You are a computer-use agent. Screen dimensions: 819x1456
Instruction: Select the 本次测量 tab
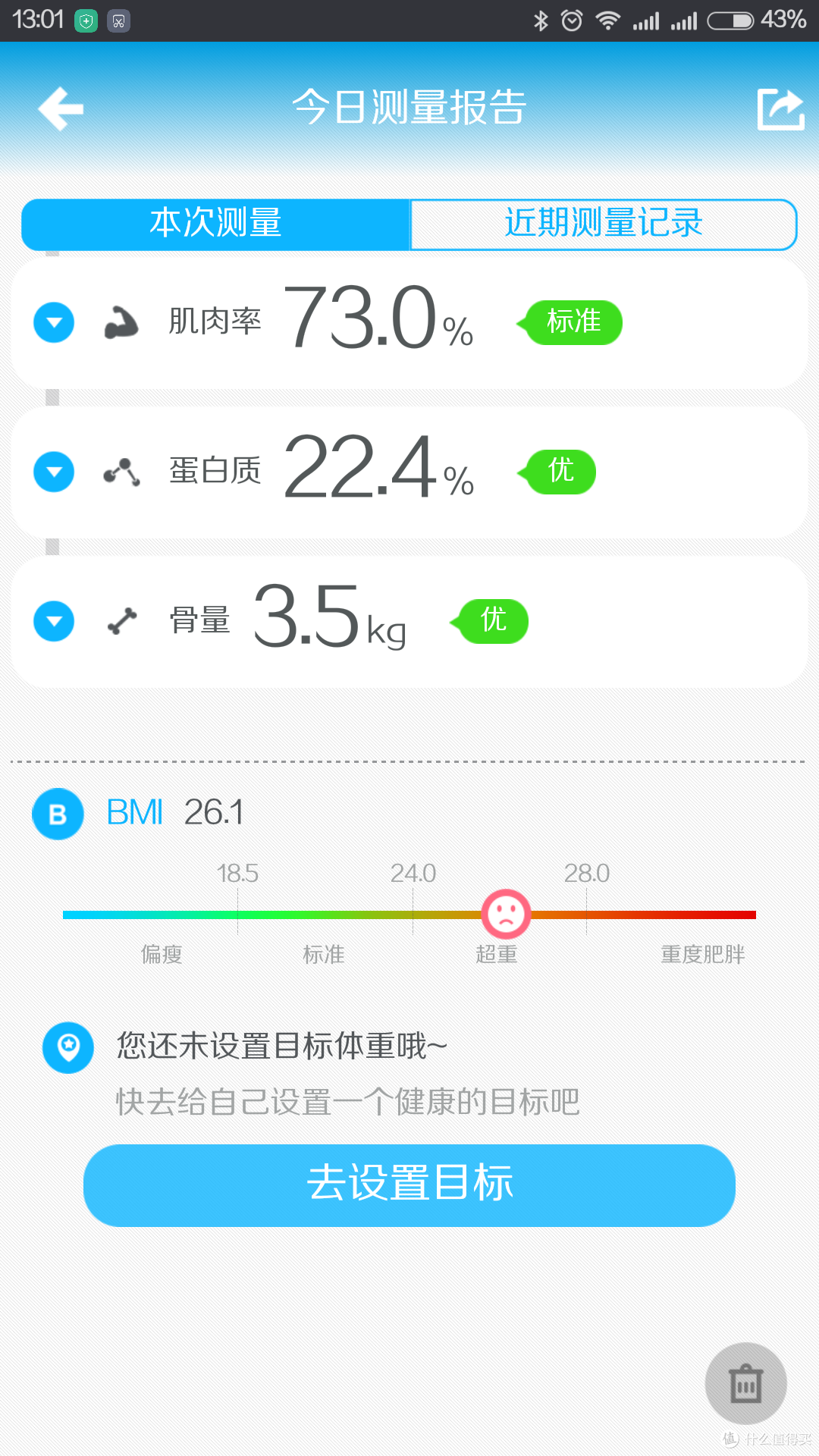click(216, 224)
